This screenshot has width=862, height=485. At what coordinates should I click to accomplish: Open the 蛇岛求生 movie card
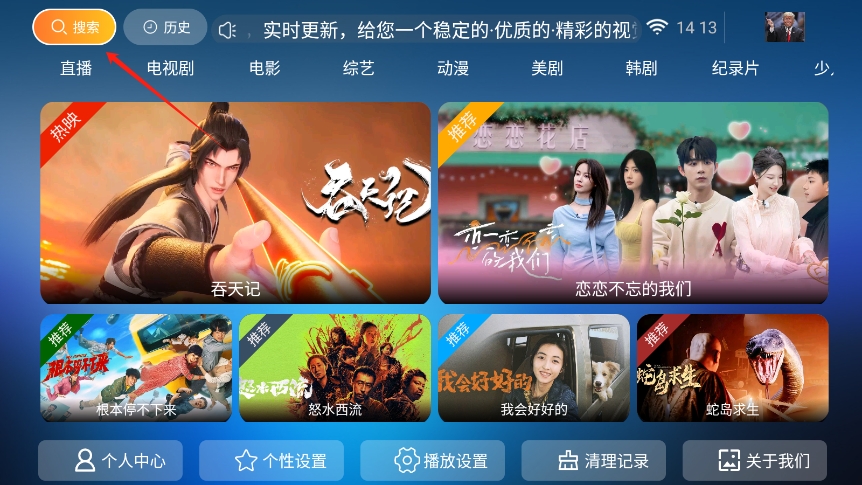tap(732, 368)
